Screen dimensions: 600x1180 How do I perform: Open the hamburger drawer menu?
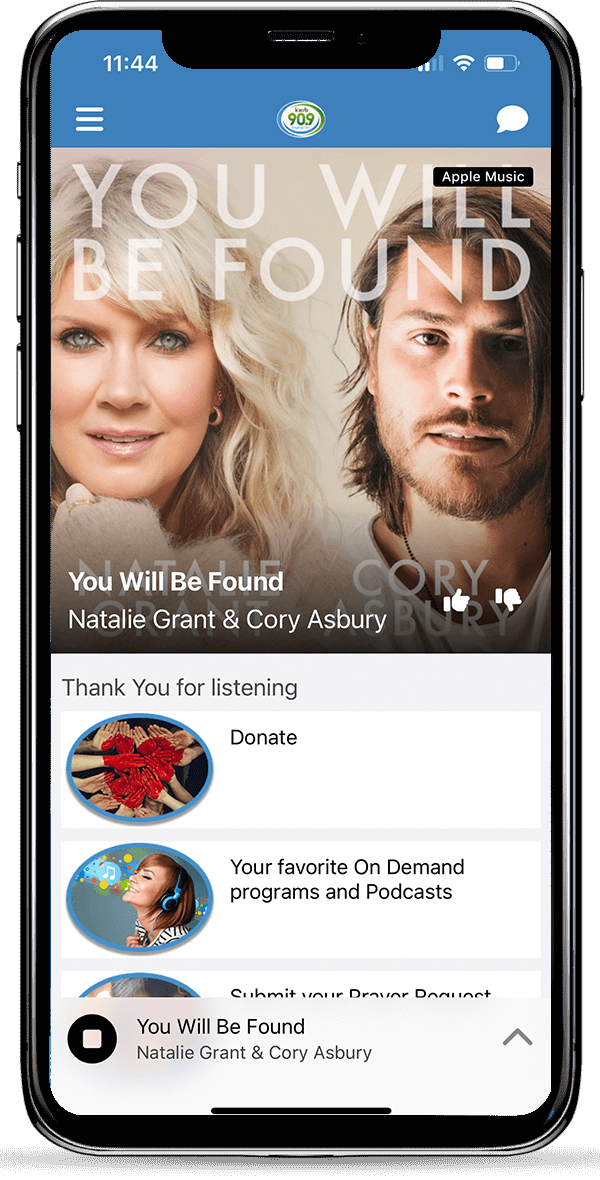pos(90,120)
